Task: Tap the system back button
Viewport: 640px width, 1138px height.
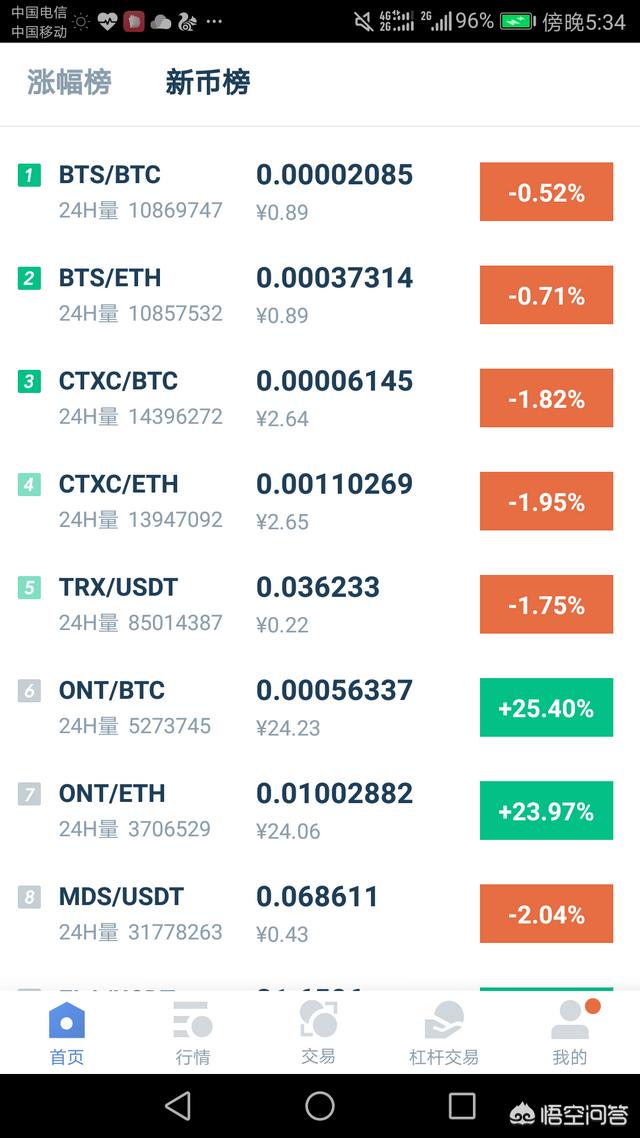Action: point(178,1106)
